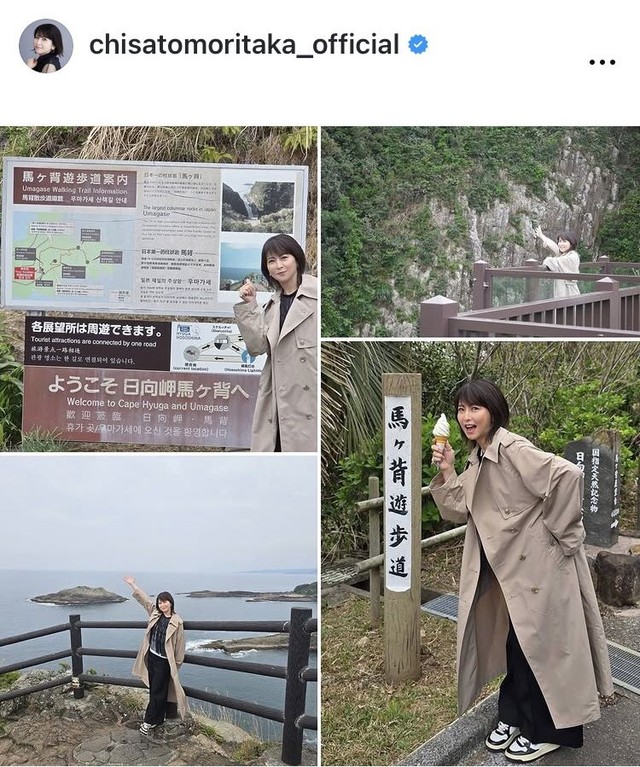This screenshot has height=767, width=640.
Task: Tap the chisatomoritaka_official username
Action: point(244,45)
